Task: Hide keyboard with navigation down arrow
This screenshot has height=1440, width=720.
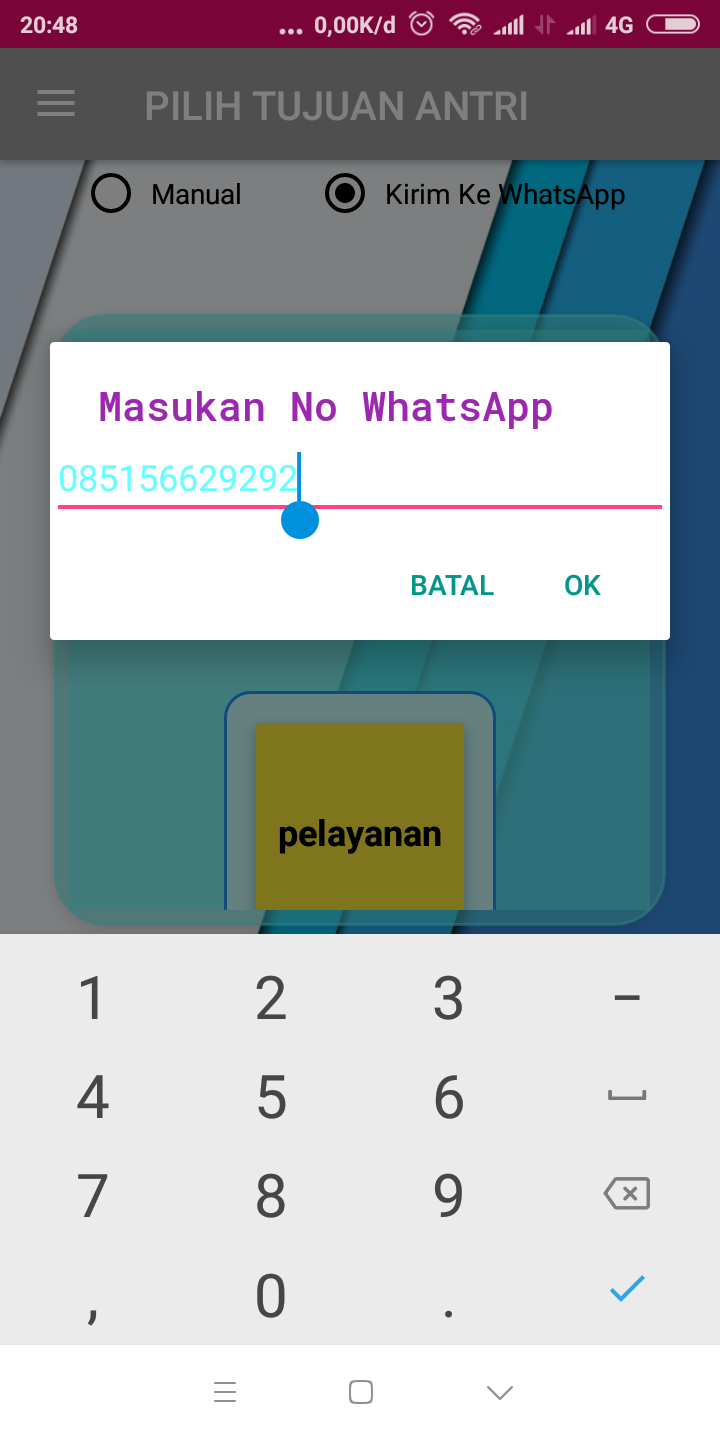Action: point(499,1392)
